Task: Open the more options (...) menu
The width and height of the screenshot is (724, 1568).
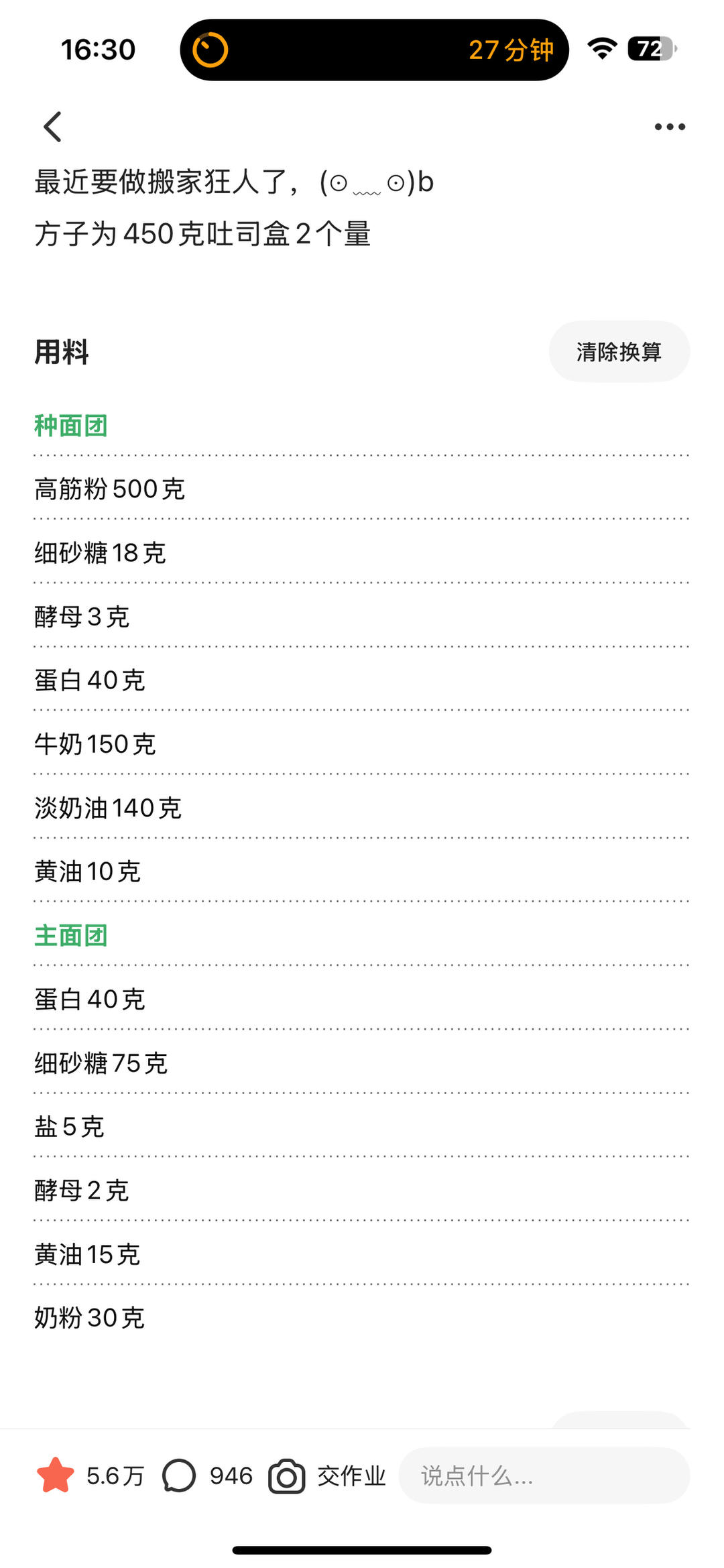Action: (x=670, y=126)
